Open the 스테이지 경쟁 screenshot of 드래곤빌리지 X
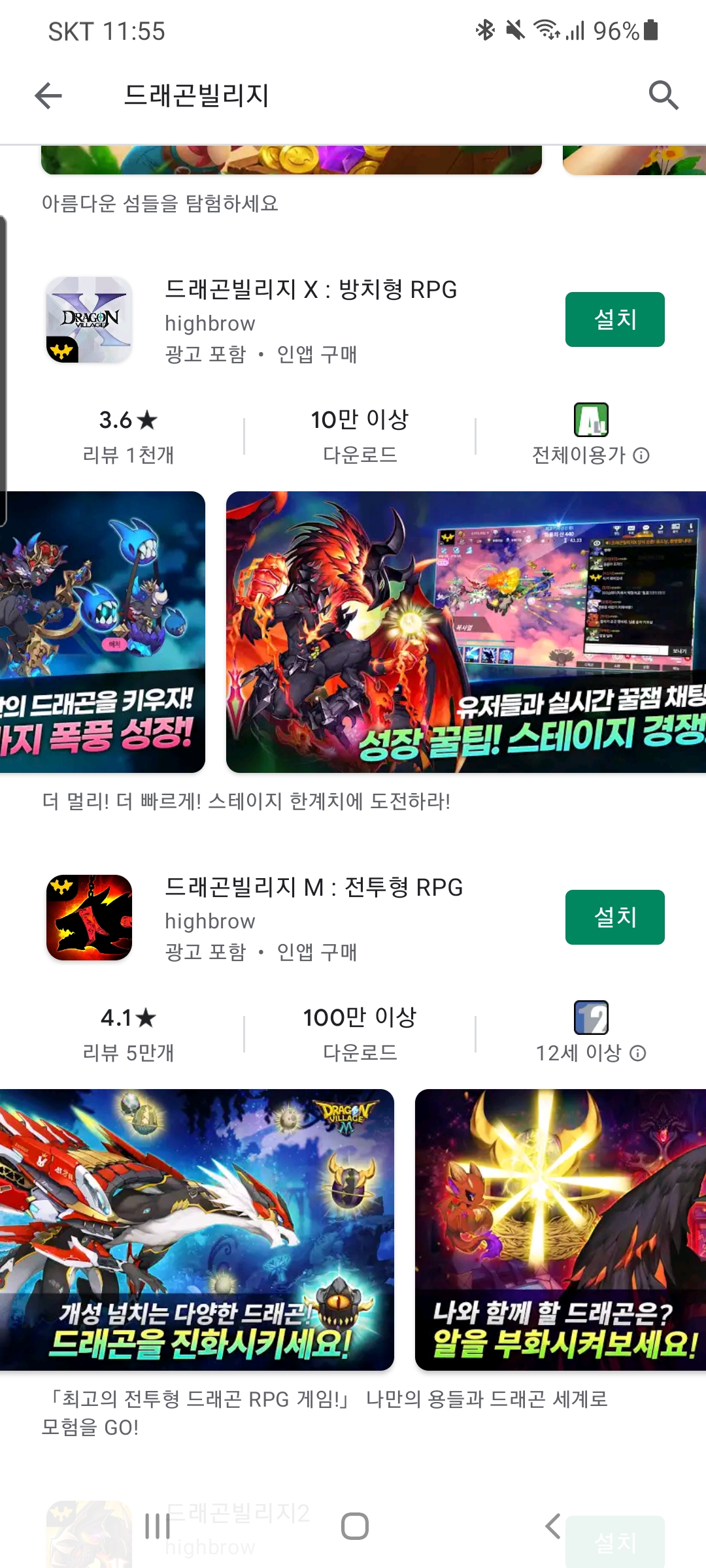This screenshot has width=706, height=1568. [x=465, y=632]
